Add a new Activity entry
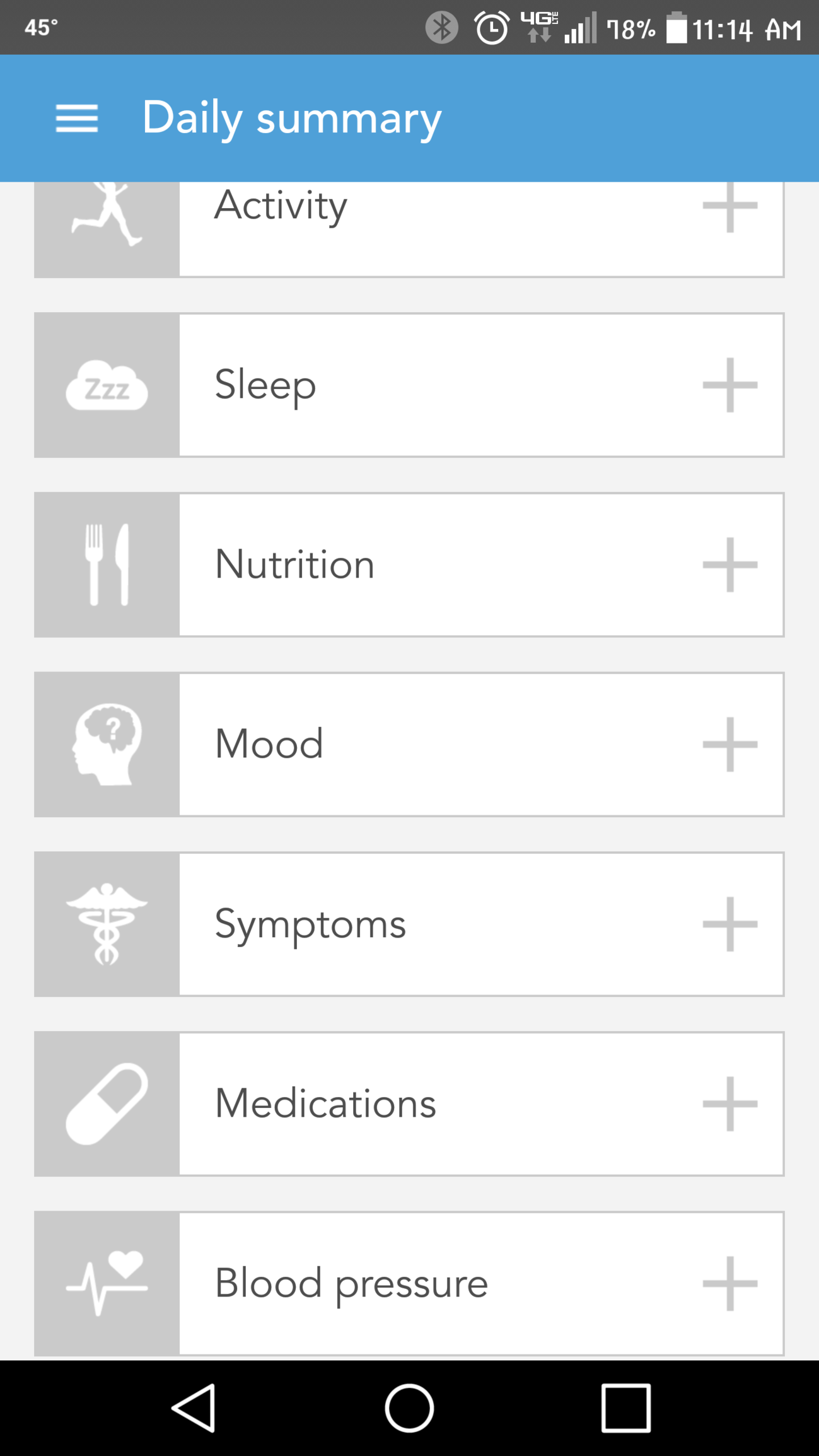Screen dimensions: 819x1456 tap(729, 206)
